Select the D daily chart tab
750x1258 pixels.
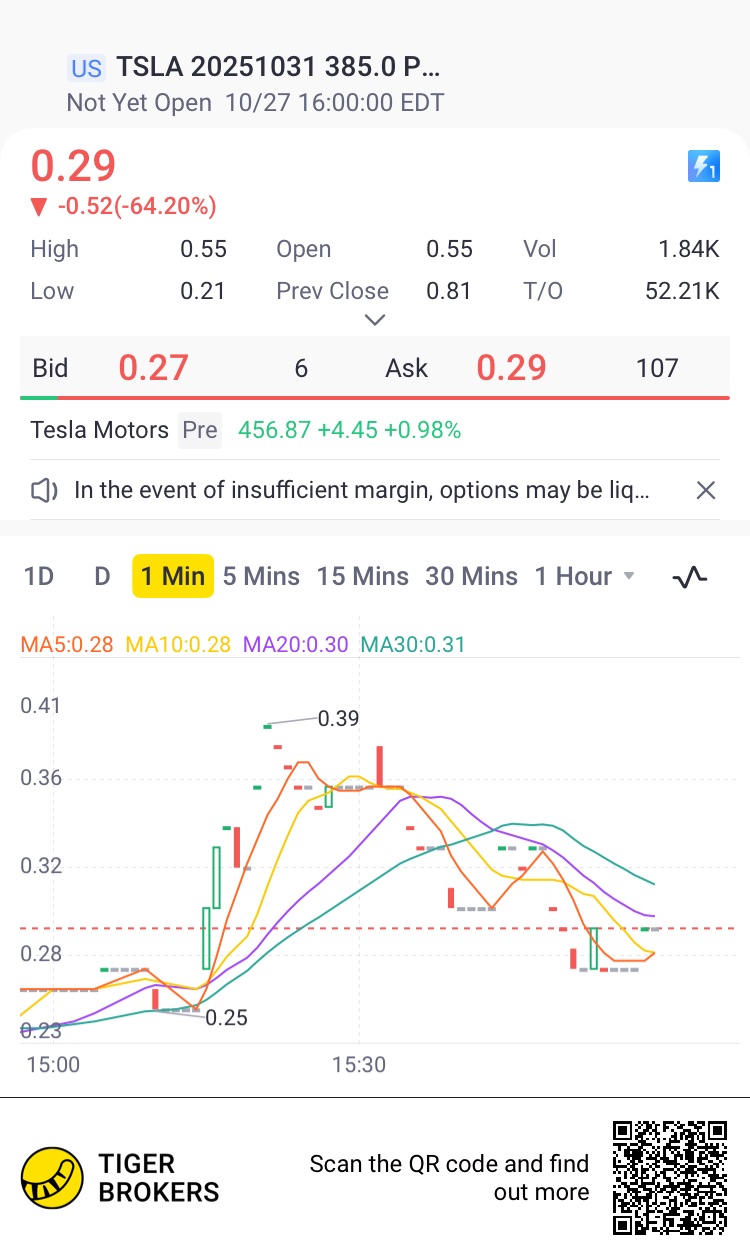101,576
